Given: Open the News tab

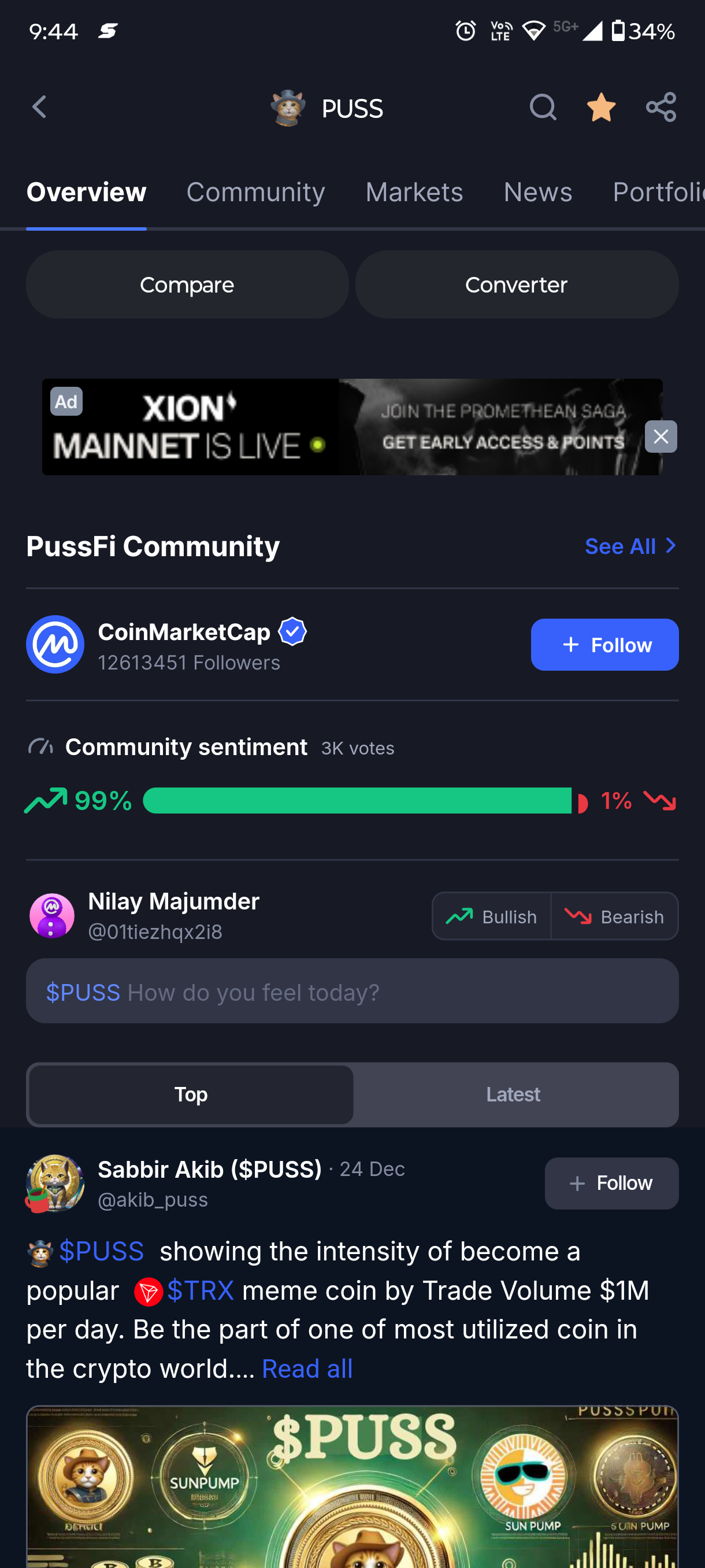Looking at the screenshot, I should tap(538, 193).
